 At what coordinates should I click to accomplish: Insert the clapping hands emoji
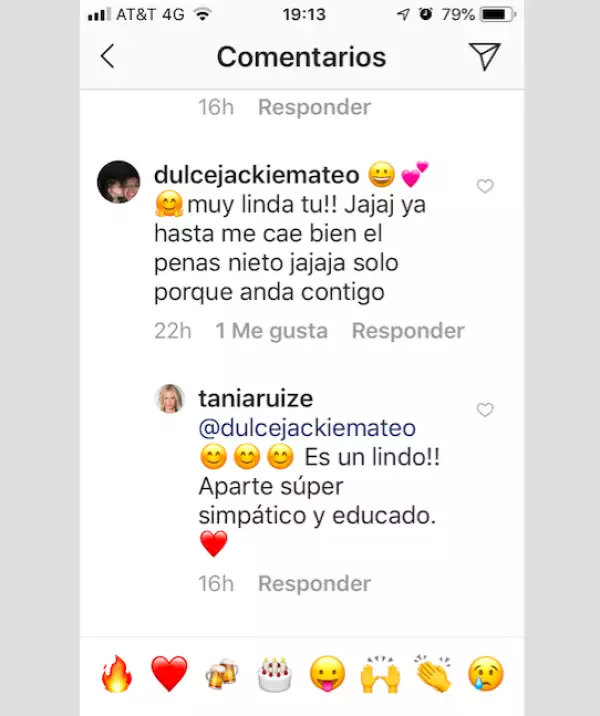434,675
